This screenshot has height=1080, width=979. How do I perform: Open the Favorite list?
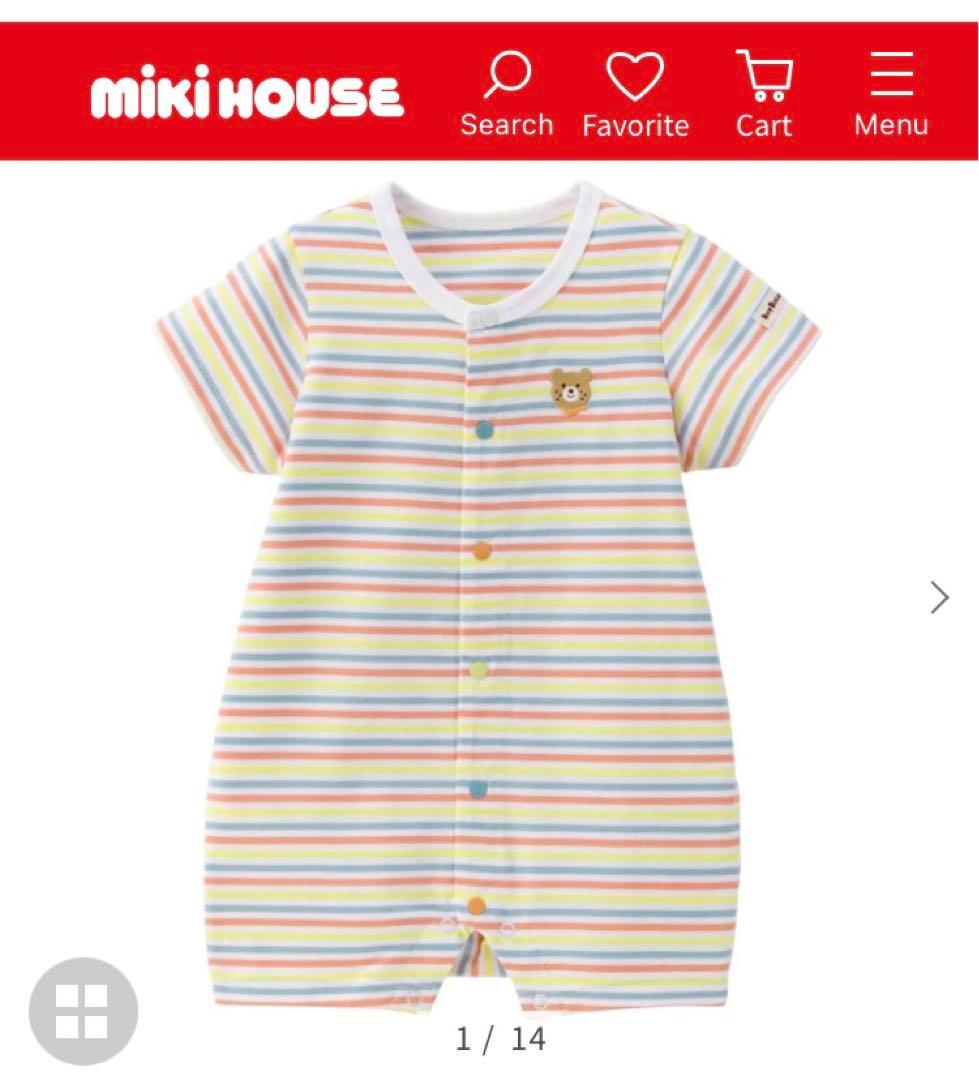pos(635,95)
